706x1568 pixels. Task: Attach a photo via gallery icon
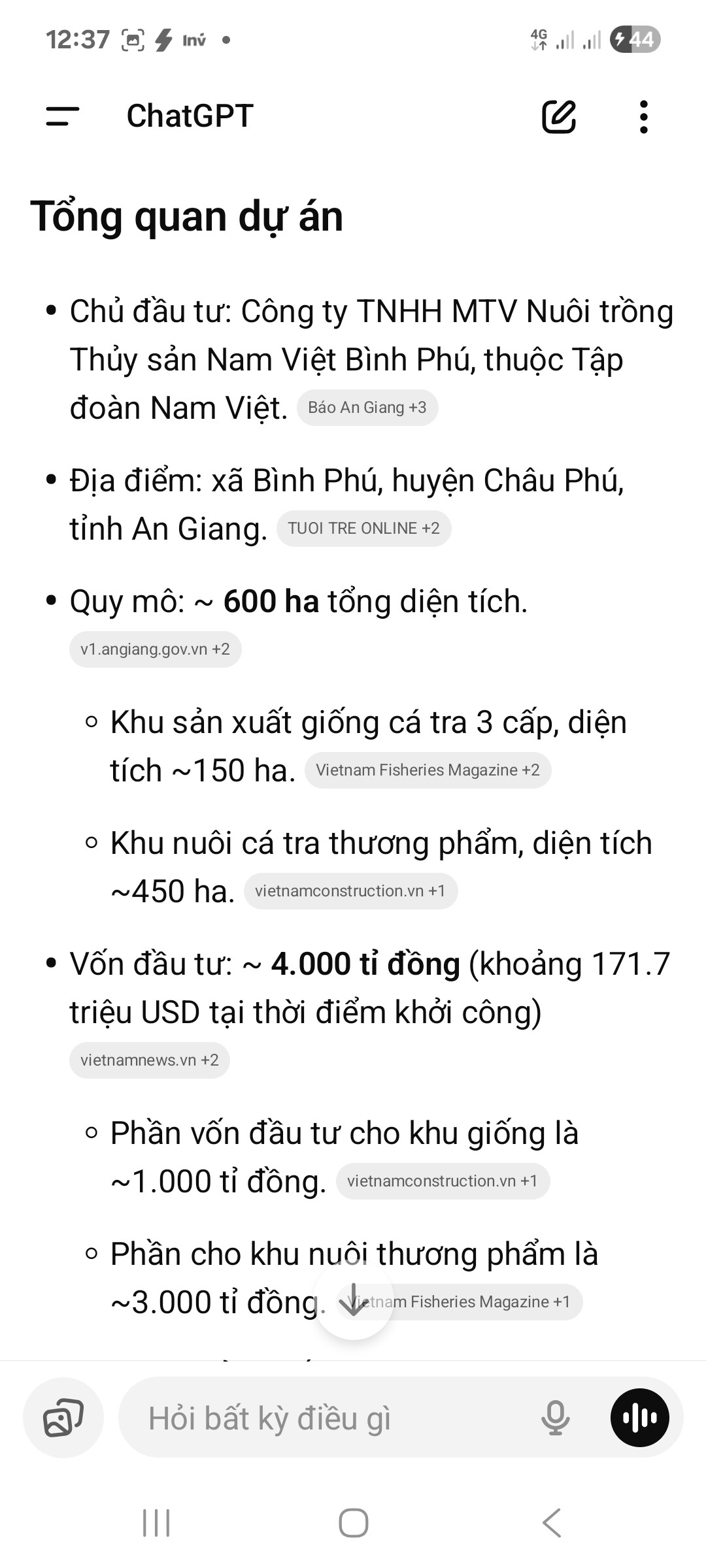pos(63,1418)
